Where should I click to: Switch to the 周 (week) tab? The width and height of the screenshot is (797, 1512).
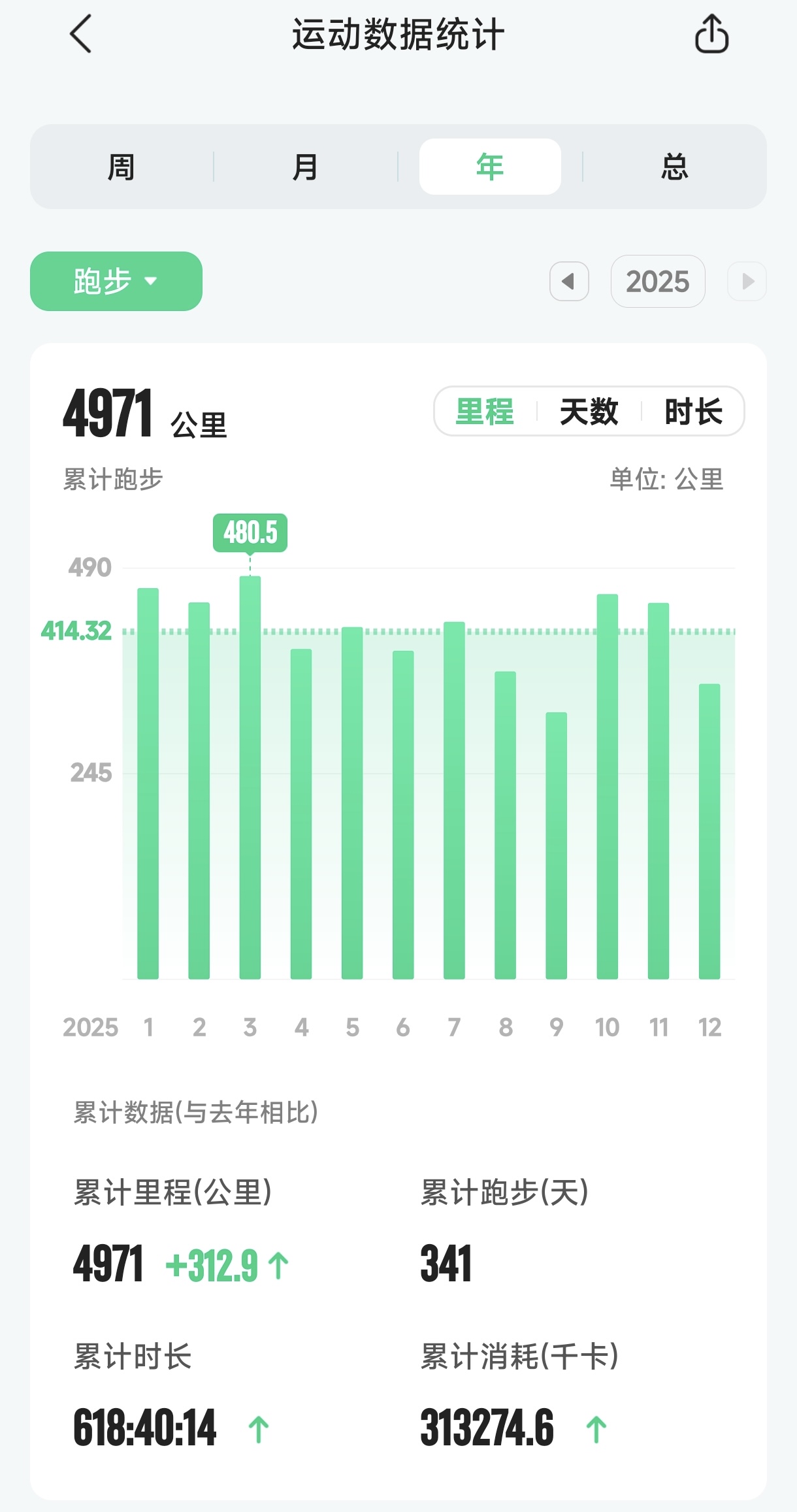[x=121, y=167]
